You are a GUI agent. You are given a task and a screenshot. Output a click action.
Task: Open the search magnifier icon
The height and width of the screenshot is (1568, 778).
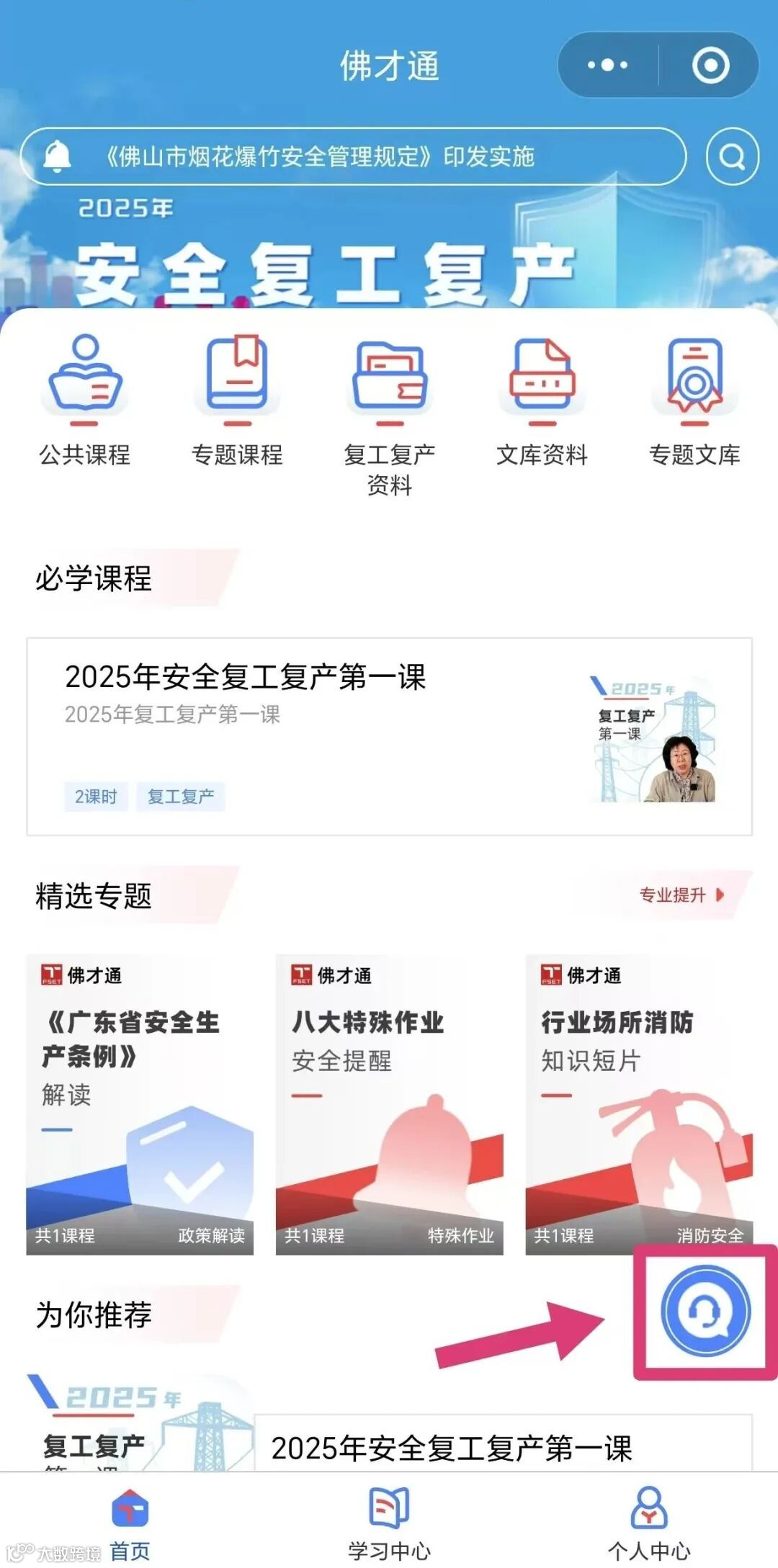pos(732,156)
